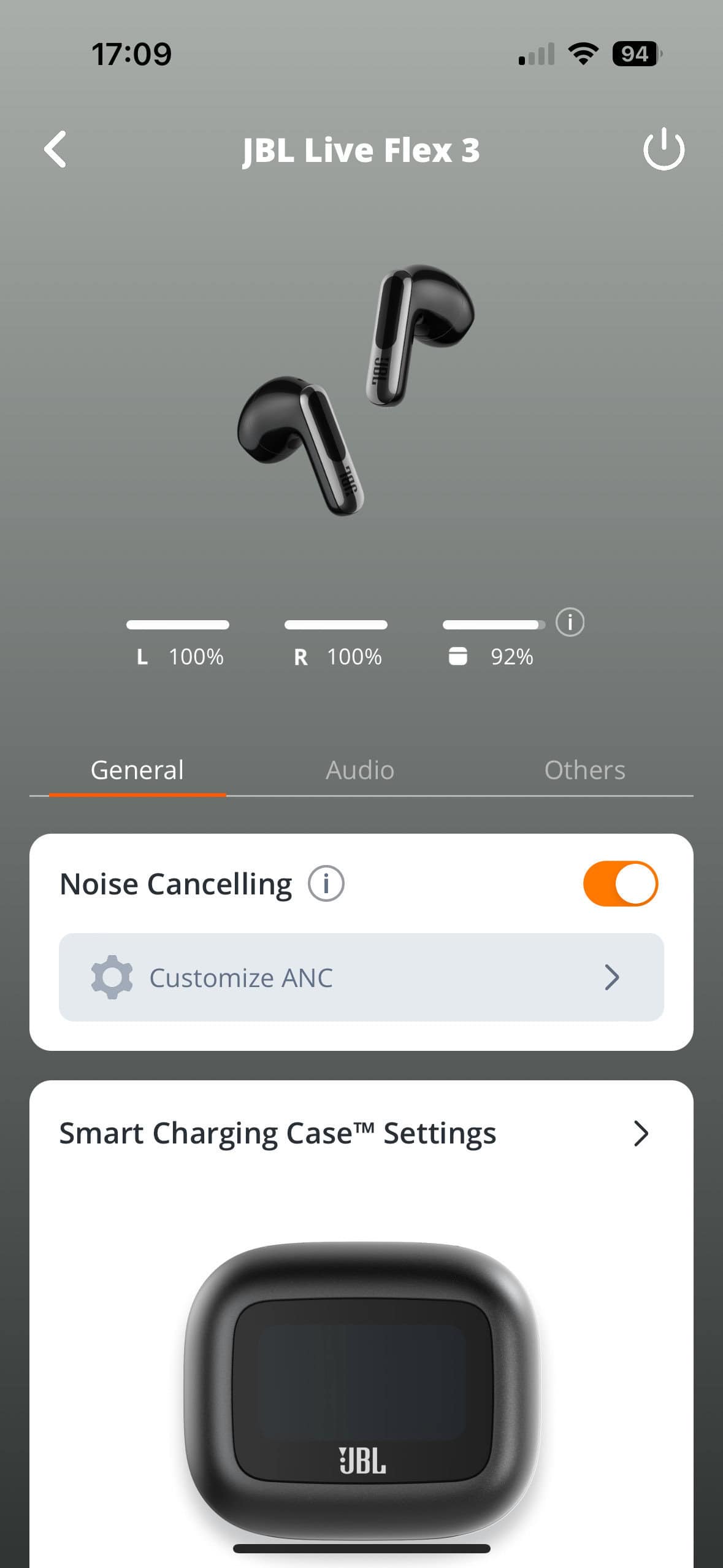723x1568 pixels.
Task: Open Customize ANC
Action: click(x=361, y=977)
